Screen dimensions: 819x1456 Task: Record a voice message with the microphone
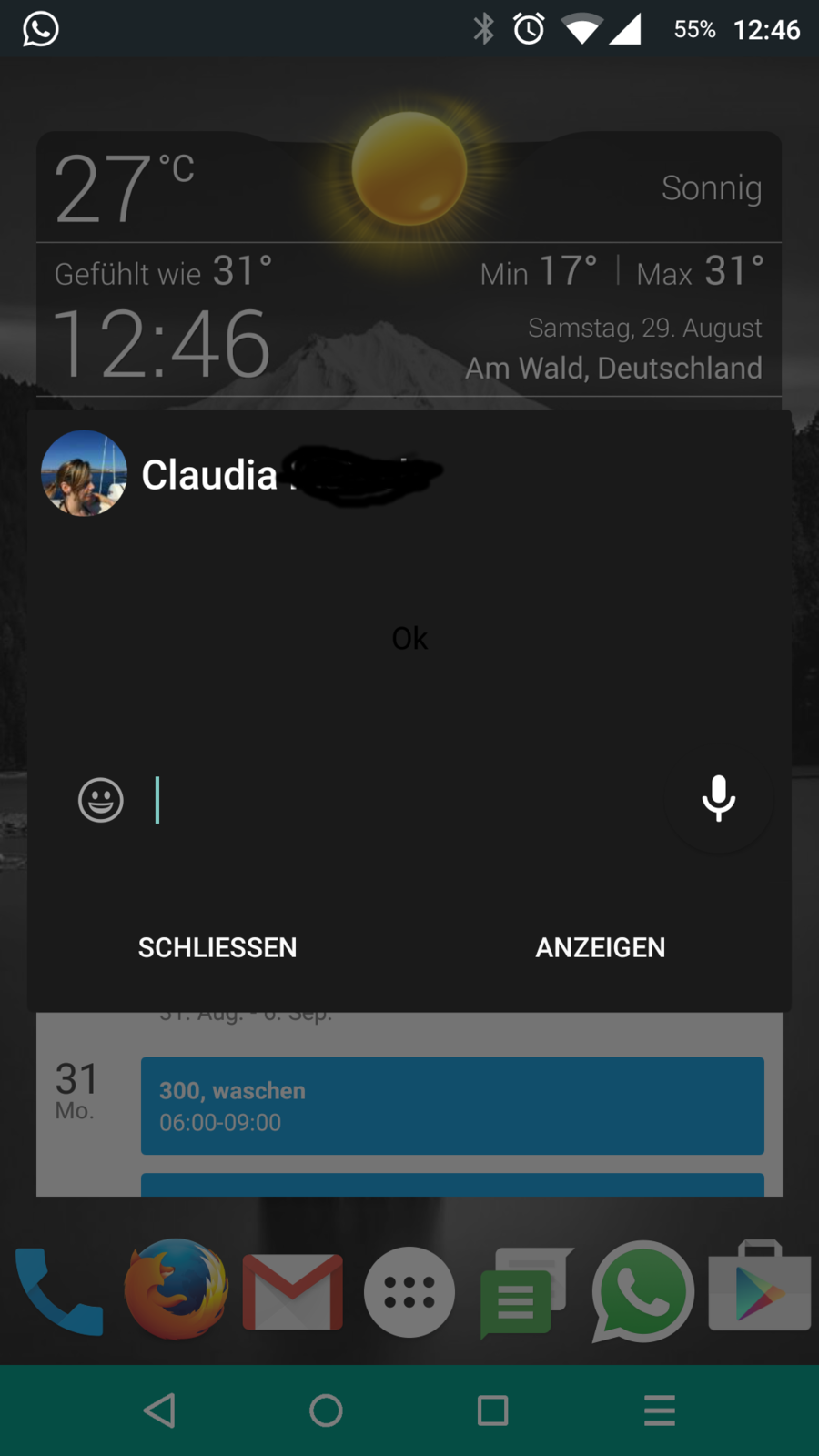[x=718, y=799]
